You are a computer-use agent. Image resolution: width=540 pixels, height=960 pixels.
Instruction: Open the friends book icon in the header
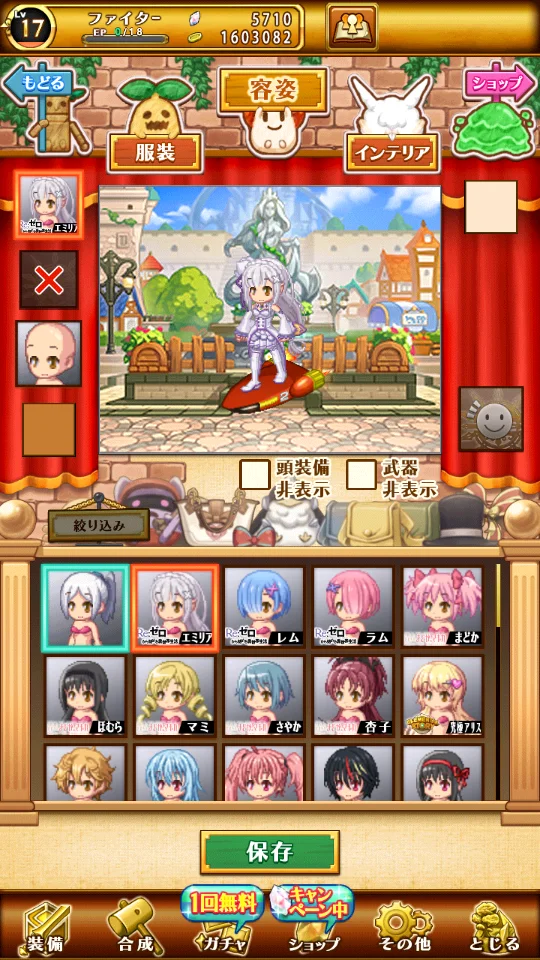pyautogui.click(x=351, y=26)
